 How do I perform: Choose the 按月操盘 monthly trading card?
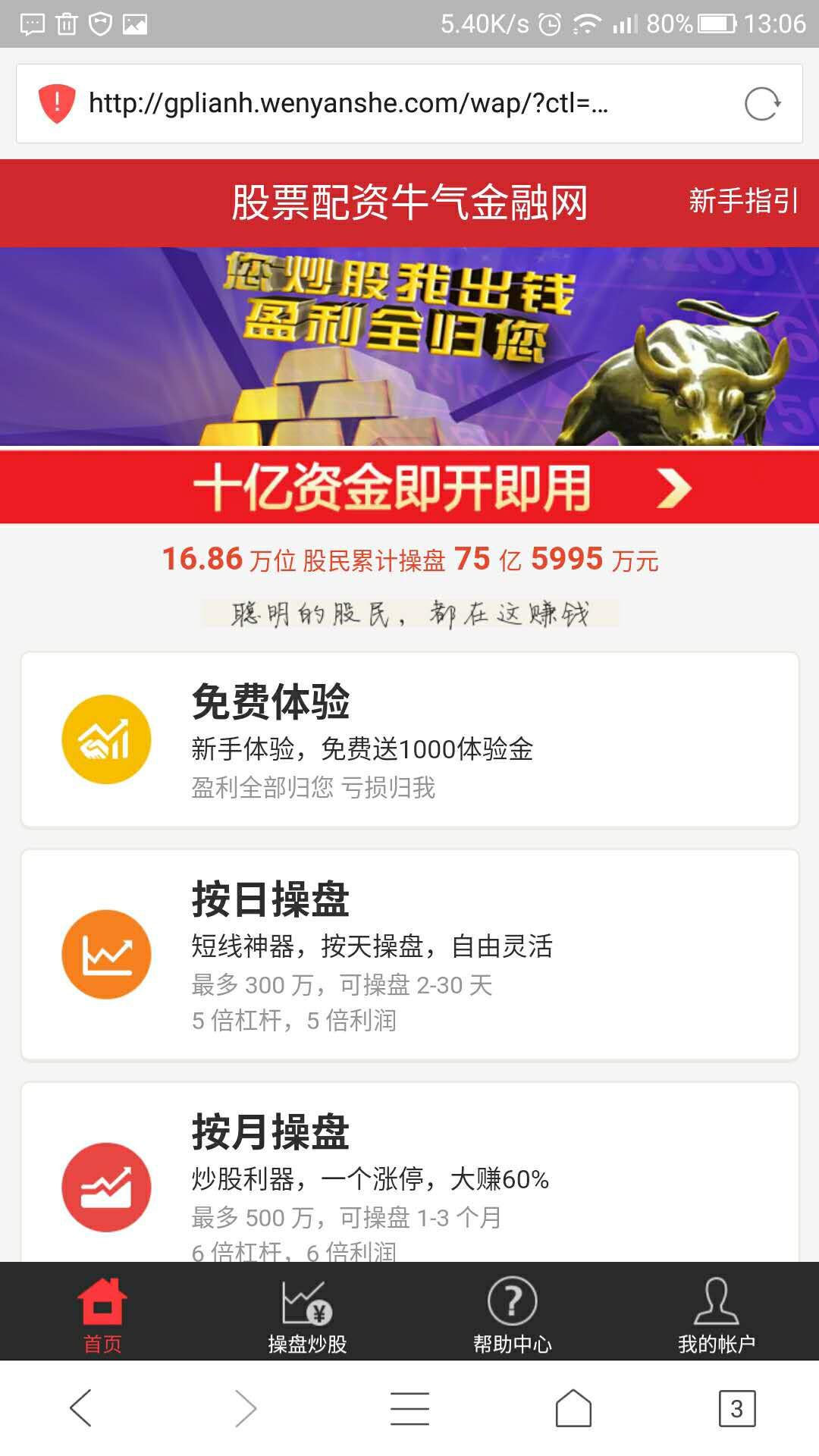pyautogui.click(x=409, y=1175)
